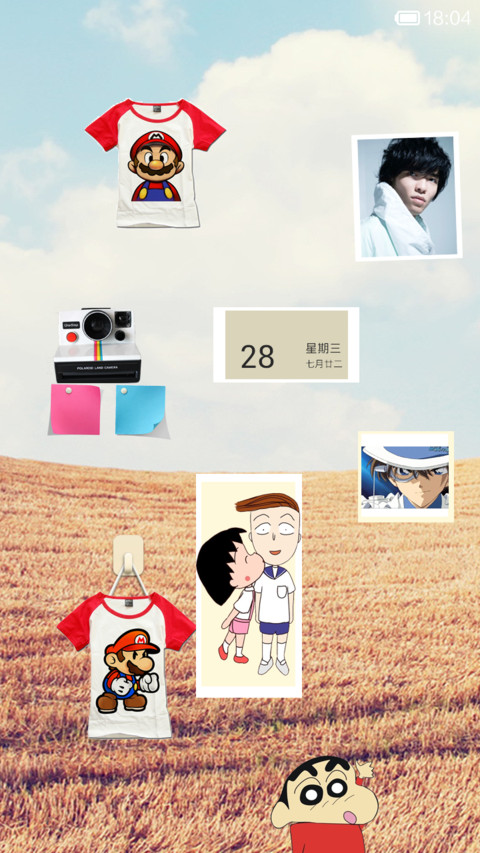
Task: Tap the pink sticky note
Action: click(x=75, y=410)
